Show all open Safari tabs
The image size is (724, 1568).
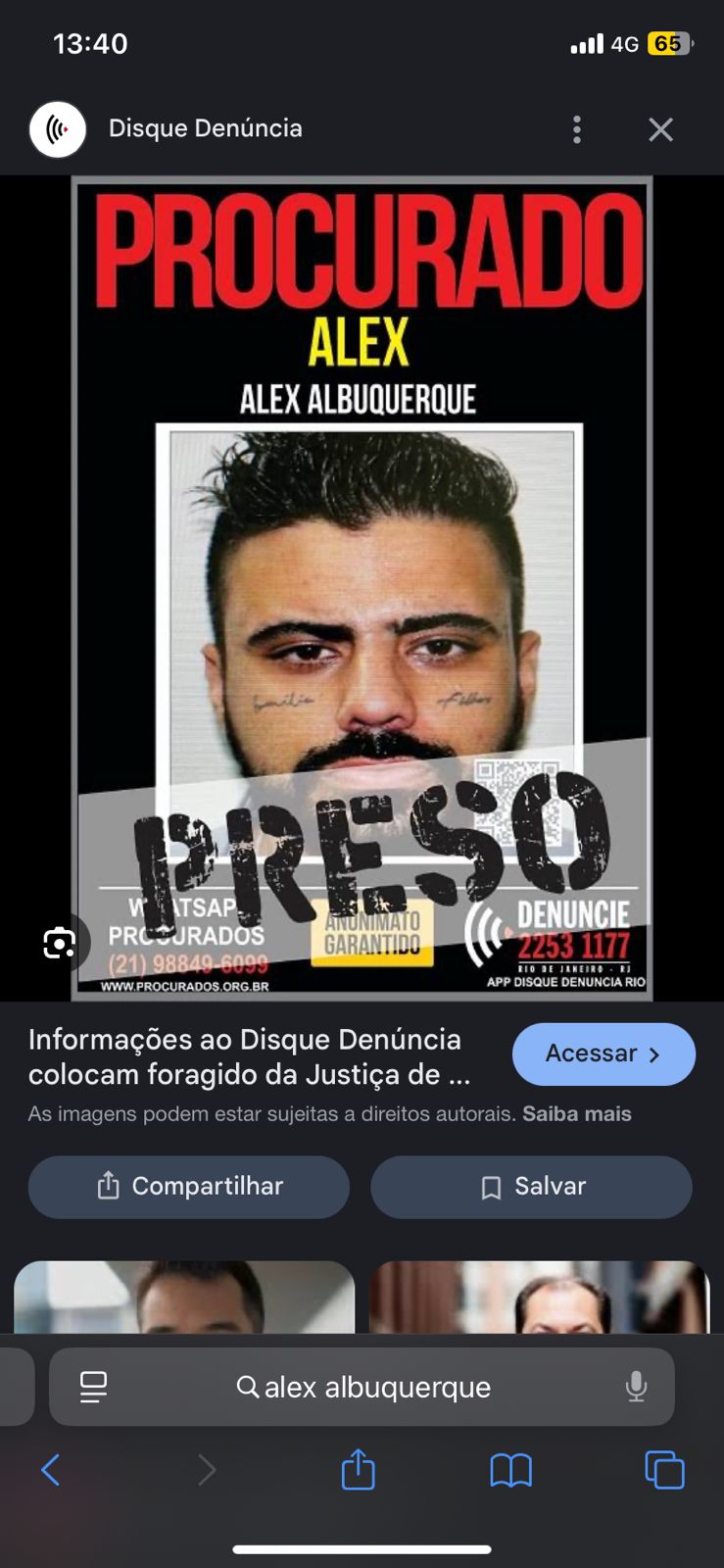click(664, 1470)
